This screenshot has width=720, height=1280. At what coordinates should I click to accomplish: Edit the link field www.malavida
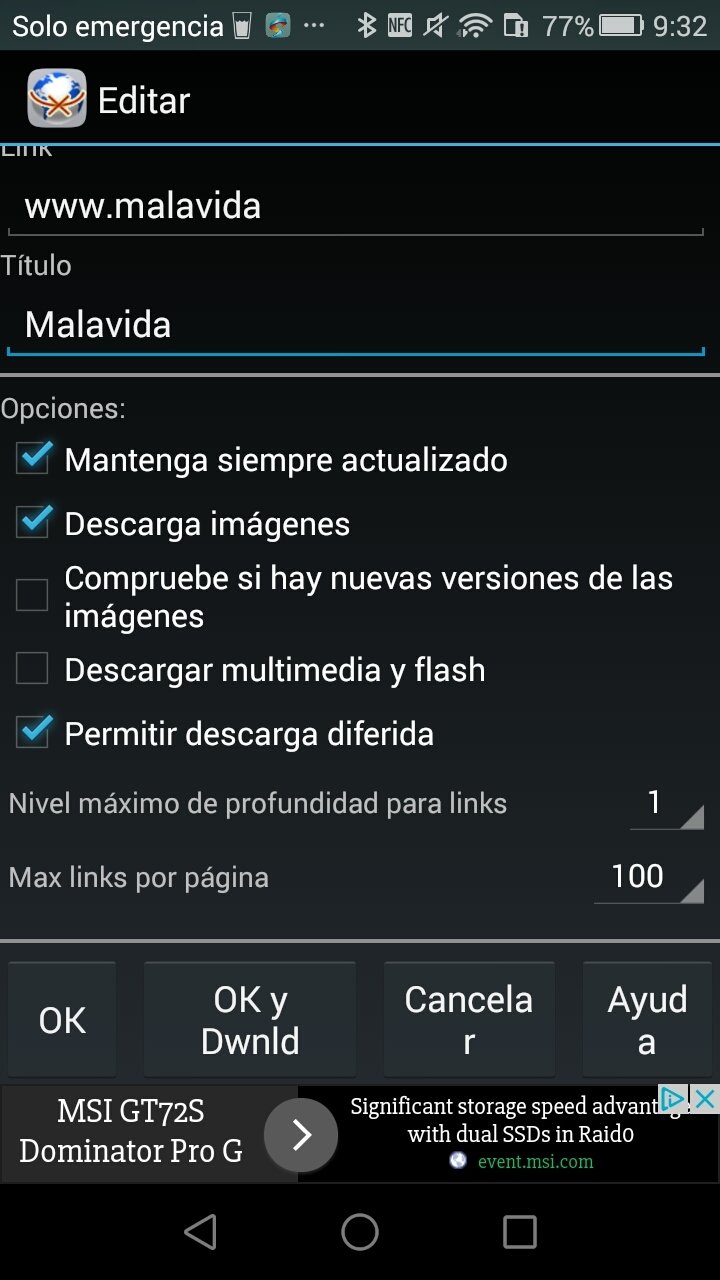click(x=355, y=207)
